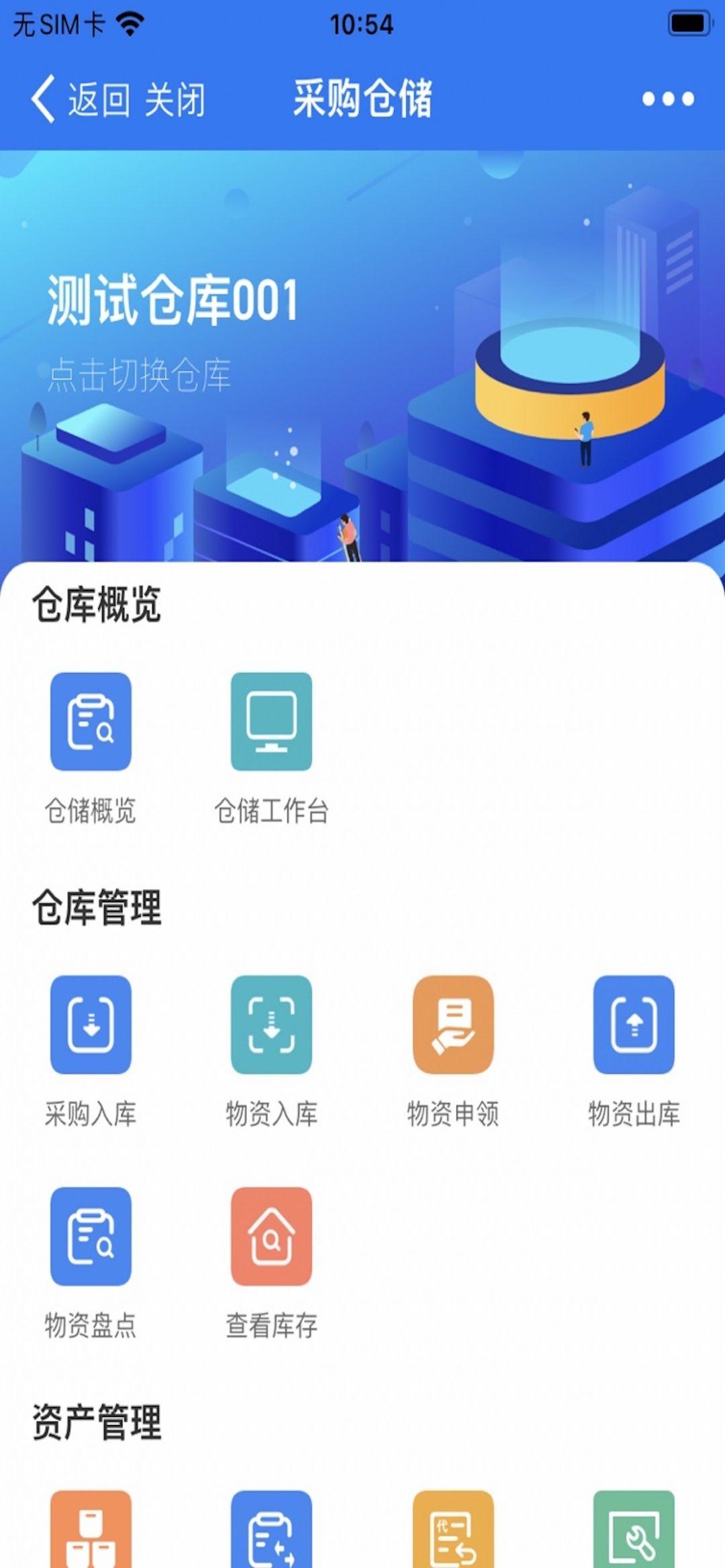Open the 仓储工作台 workbench
The height and width of the screenshot is (1568, 725).
click(271, 722)
